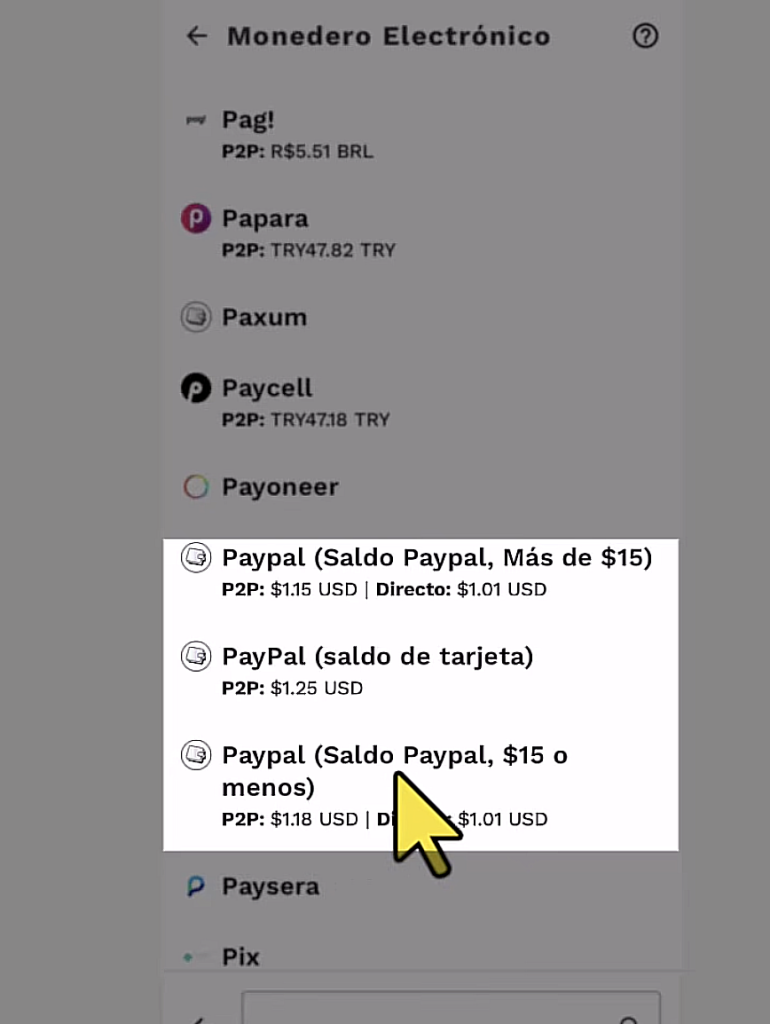
Task: Open the help question mark icon
Action: pyautogui.click(x=645, y=36)
